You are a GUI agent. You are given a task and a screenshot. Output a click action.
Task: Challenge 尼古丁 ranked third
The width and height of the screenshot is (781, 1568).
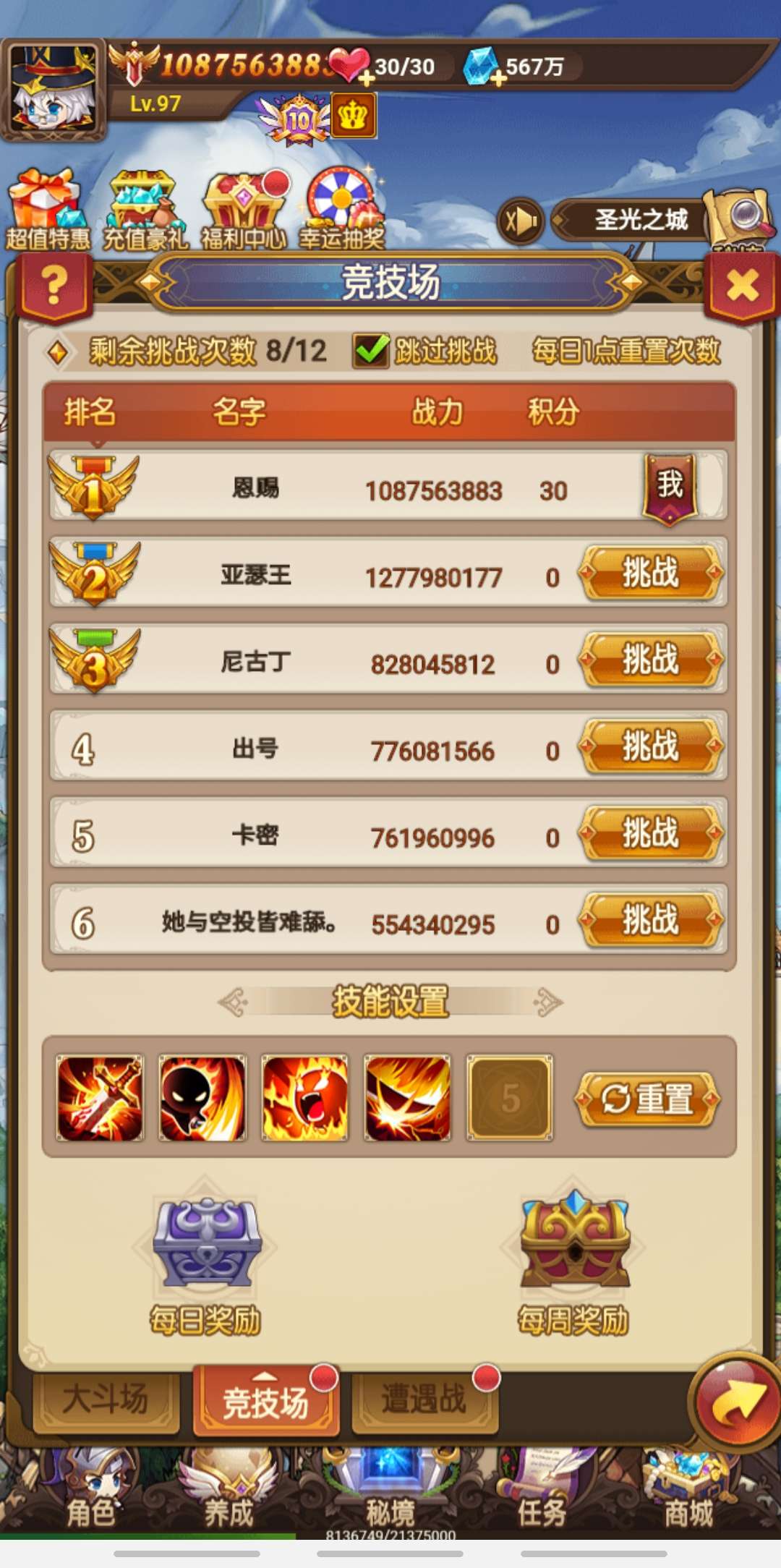(x=651, y=660)
